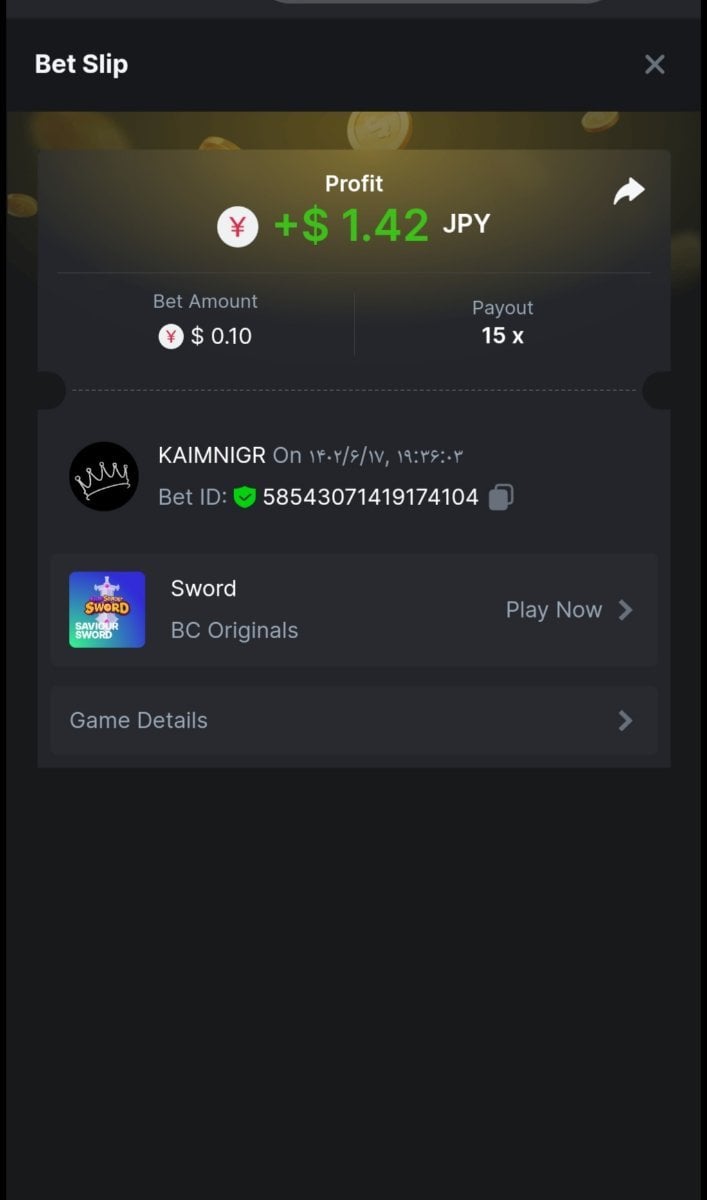Open KAIMNIGR's profile avatar
Screen dimensions: 707x1200
[104, 476]
